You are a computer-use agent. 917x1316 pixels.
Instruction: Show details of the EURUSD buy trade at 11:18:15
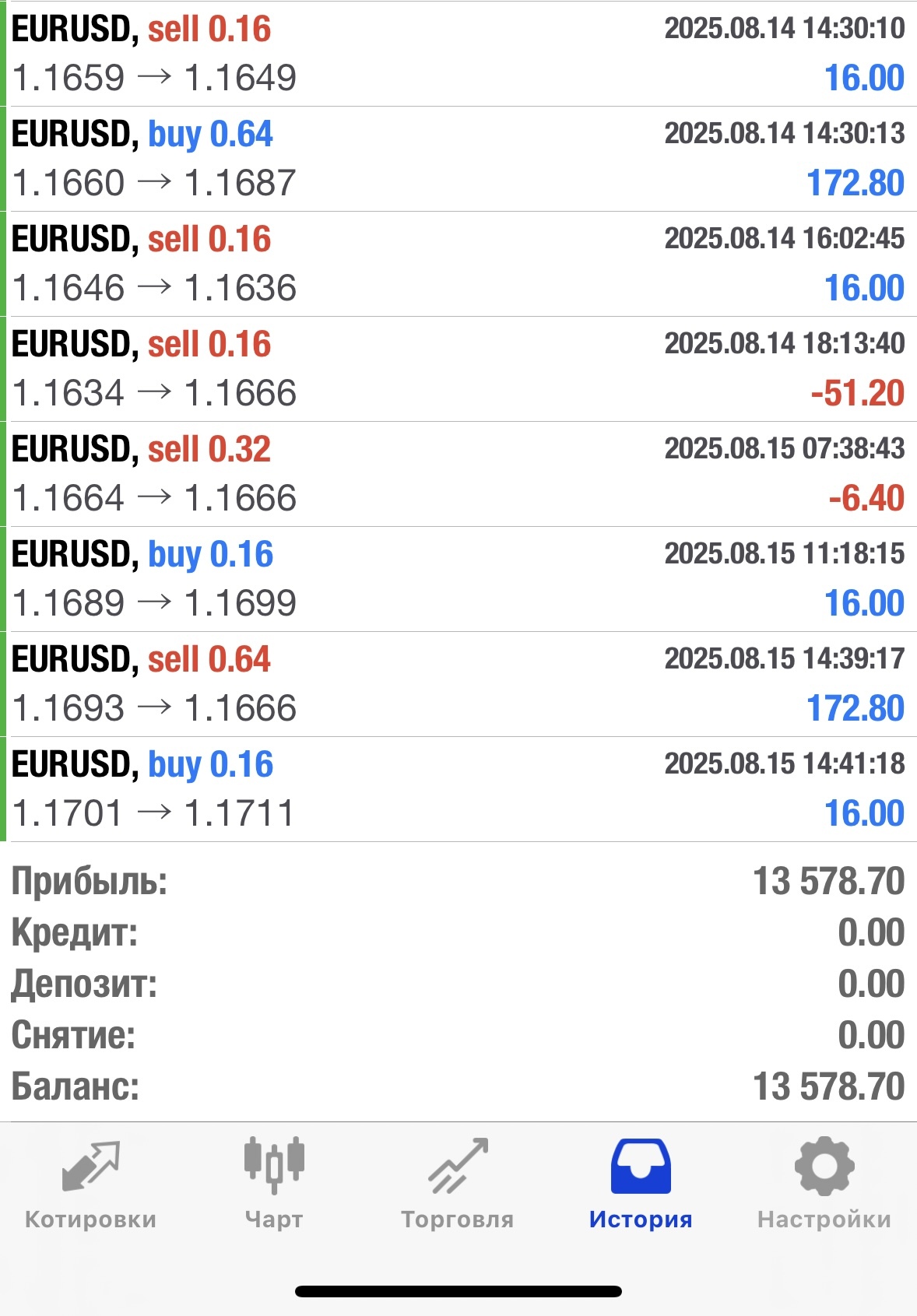tap(458, 579)
